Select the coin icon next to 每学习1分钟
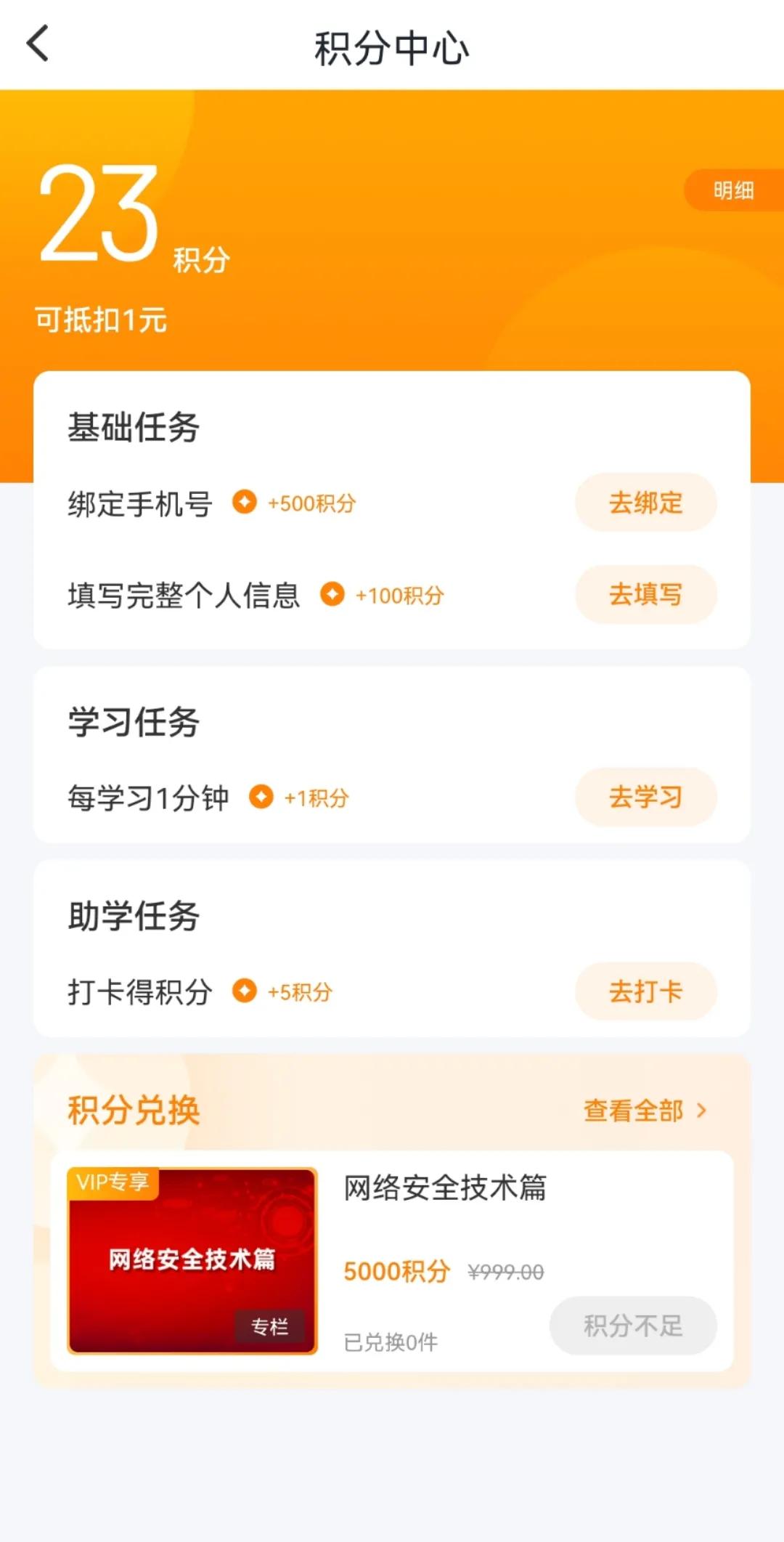This screenshot has height=1542, width=784. [262, 797]
